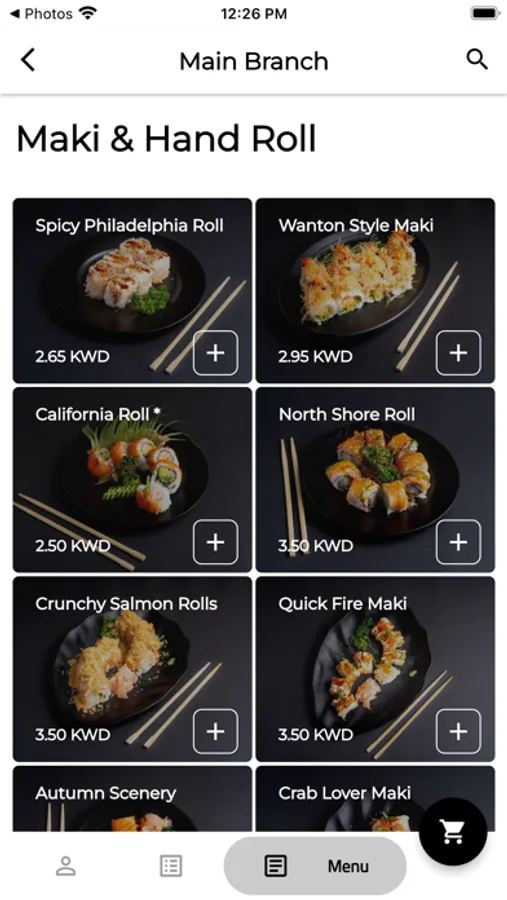Switch to the orders list tab

point(171,866)
